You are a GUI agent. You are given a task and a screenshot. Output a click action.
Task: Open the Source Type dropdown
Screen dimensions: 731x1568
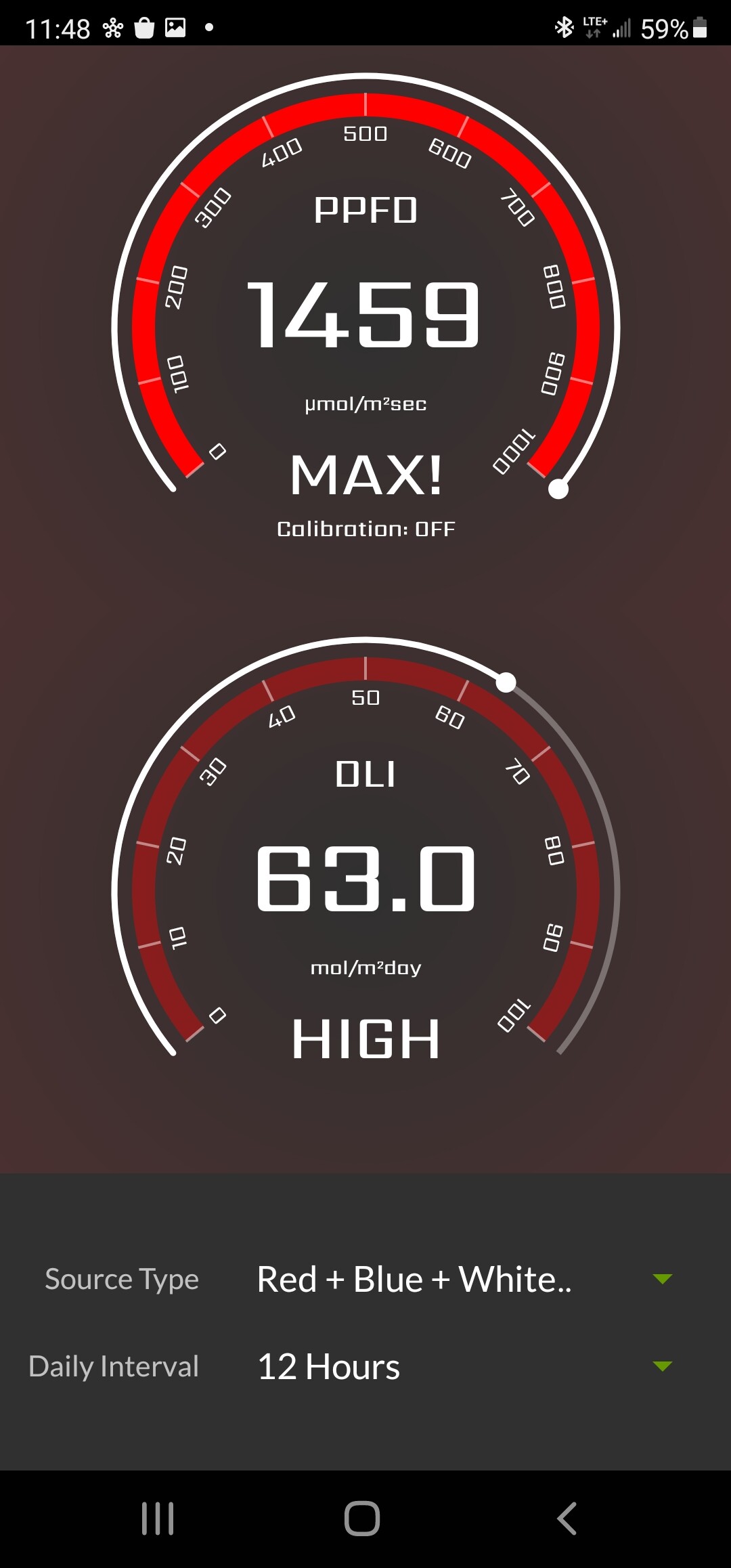point(464,1279)
